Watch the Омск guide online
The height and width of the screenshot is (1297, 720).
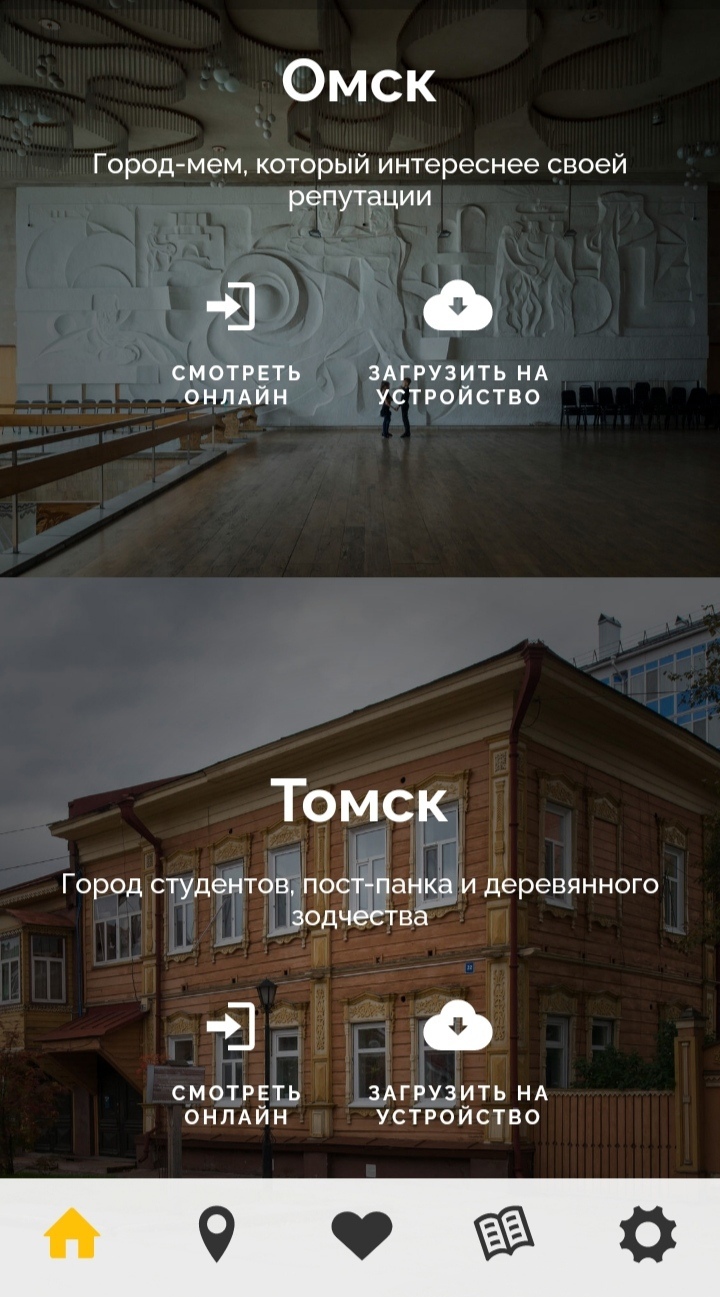coord(236,342)
